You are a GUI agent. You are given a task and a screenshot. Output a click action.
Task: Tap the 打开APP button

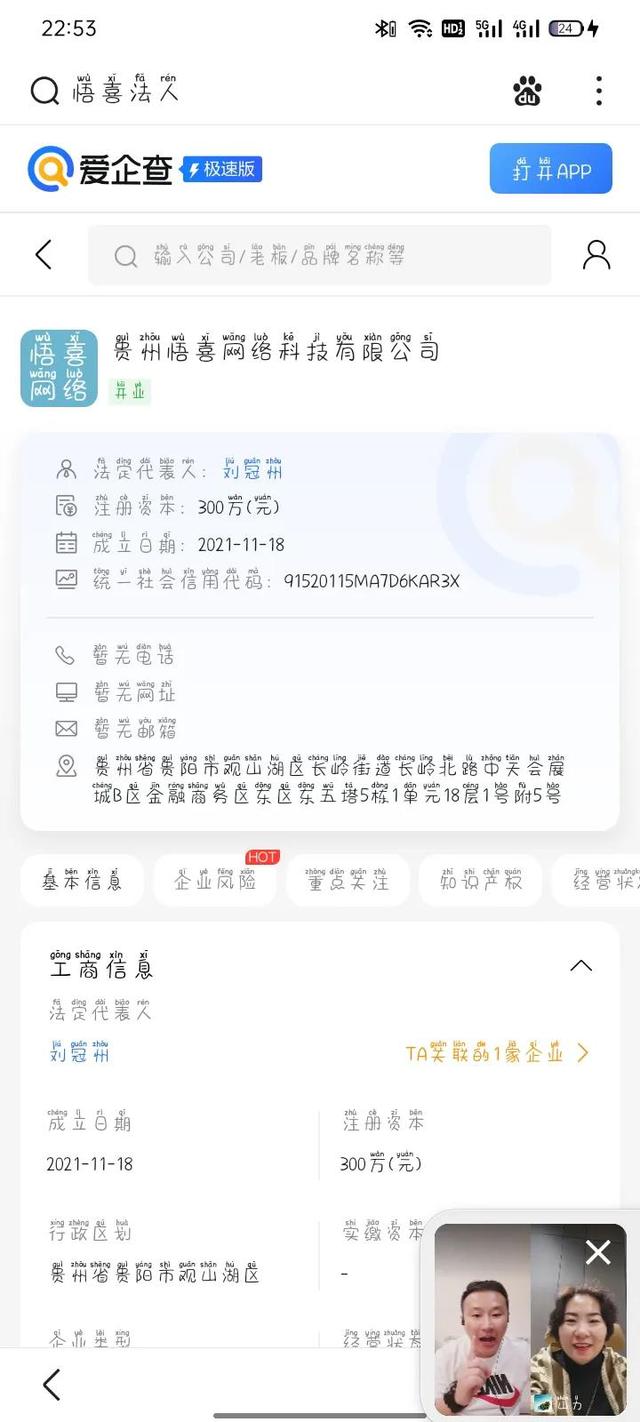[551, 169]
